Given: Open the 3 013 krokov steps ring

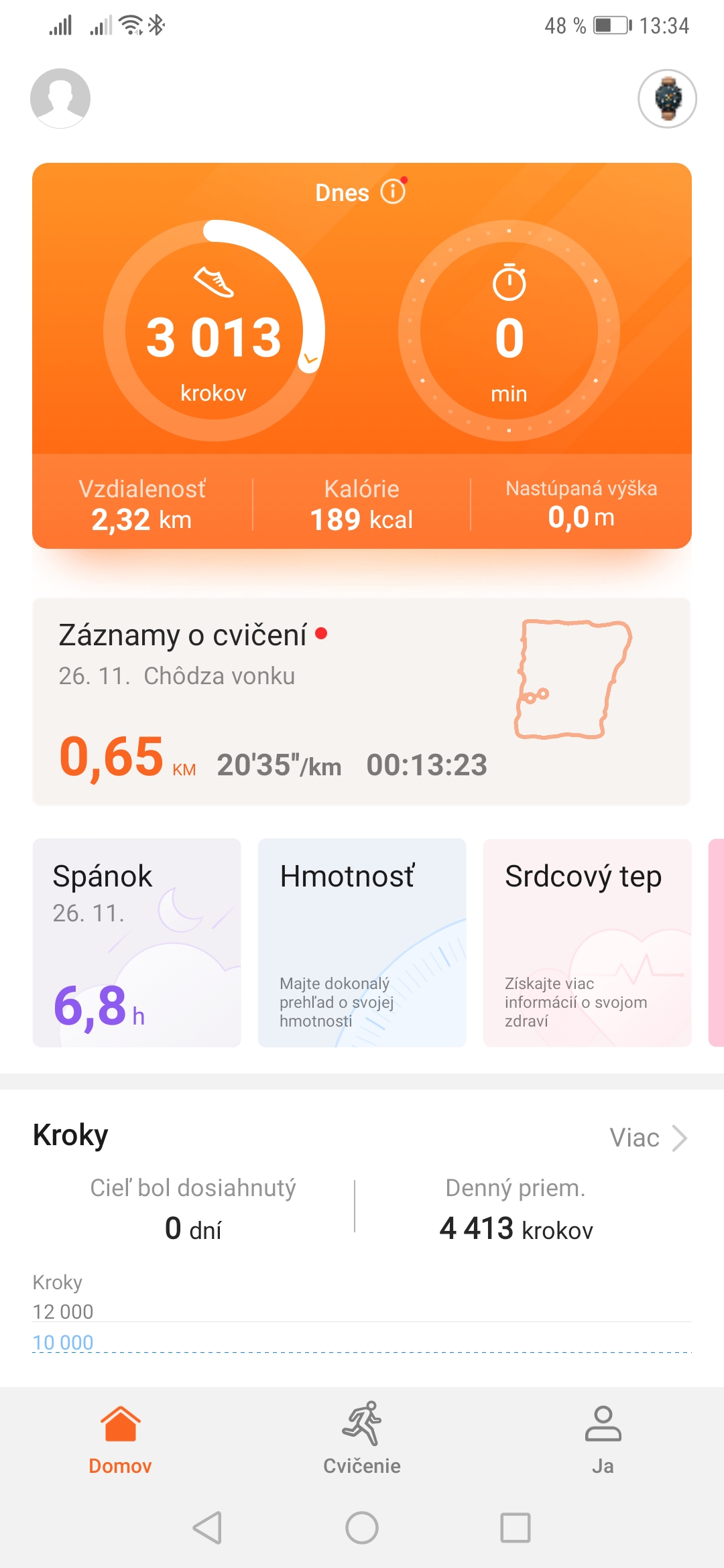Looking at the screenshot, I should [214, 331].
